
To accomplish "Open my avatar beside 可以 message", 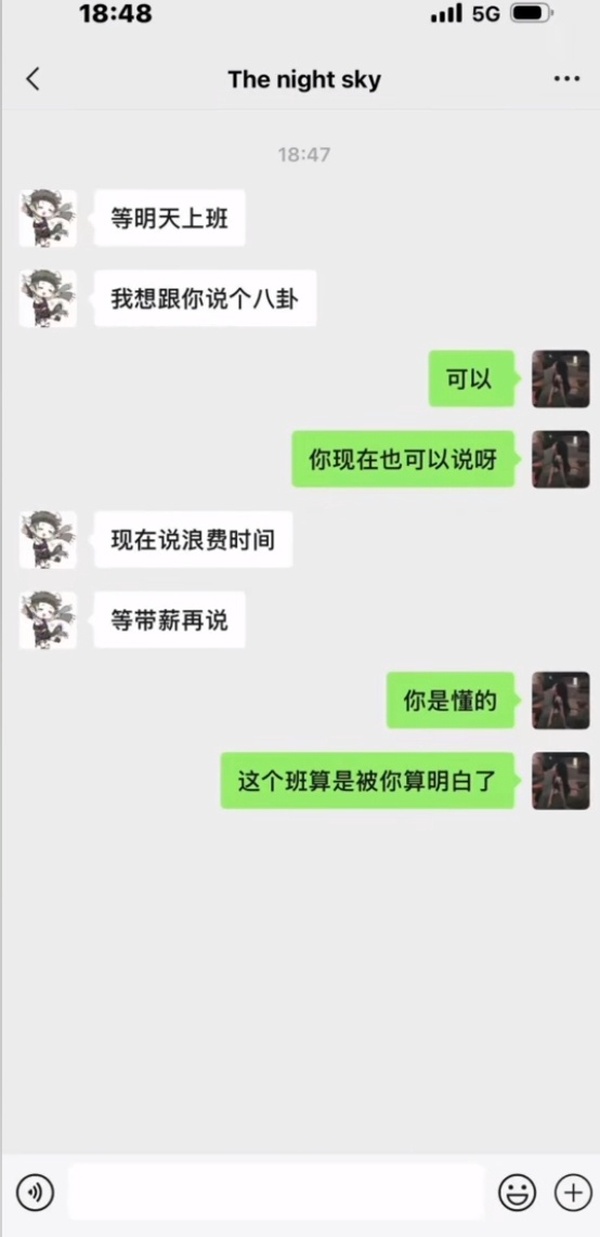I will pos(560,378).
